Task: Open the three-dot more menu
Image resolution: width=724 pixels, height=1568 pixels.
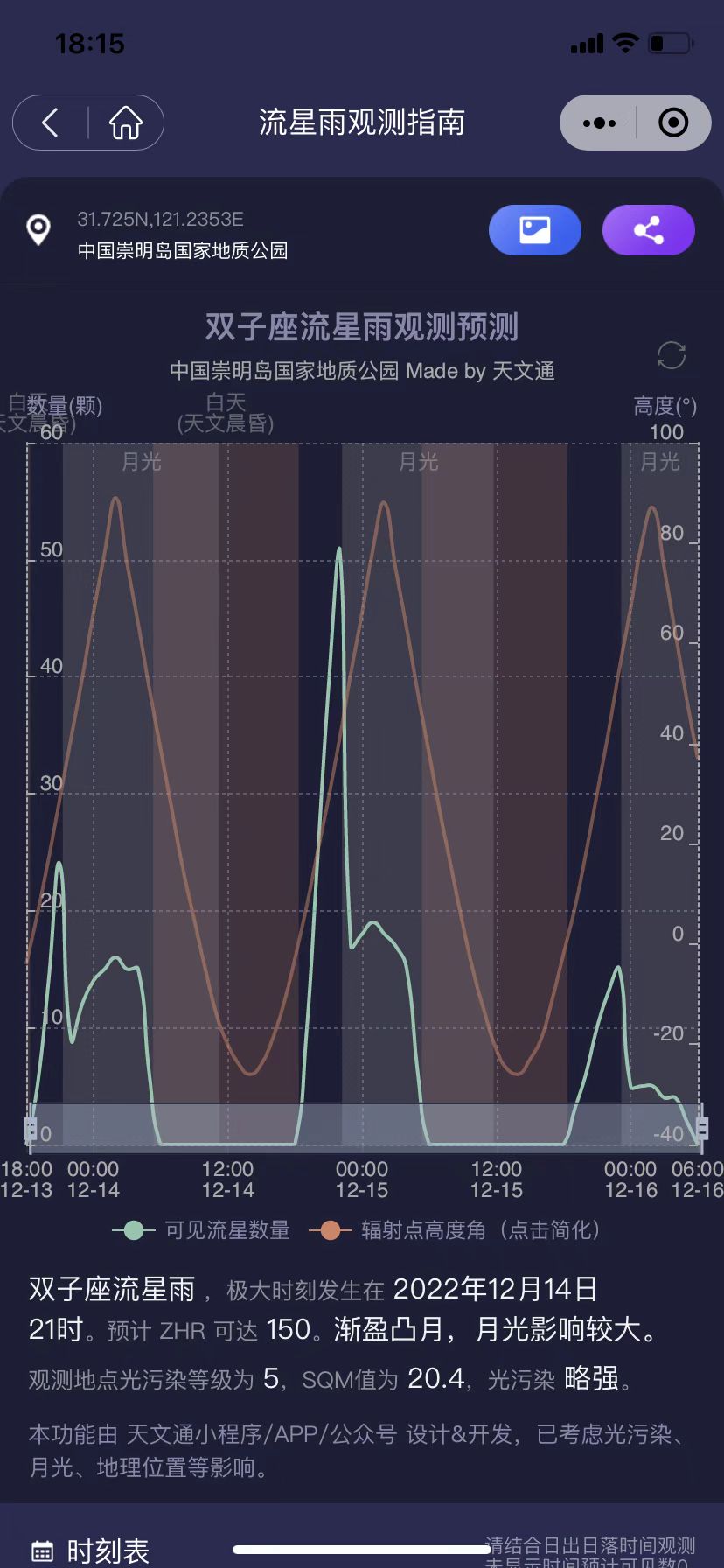Action: tap(599, 122)
